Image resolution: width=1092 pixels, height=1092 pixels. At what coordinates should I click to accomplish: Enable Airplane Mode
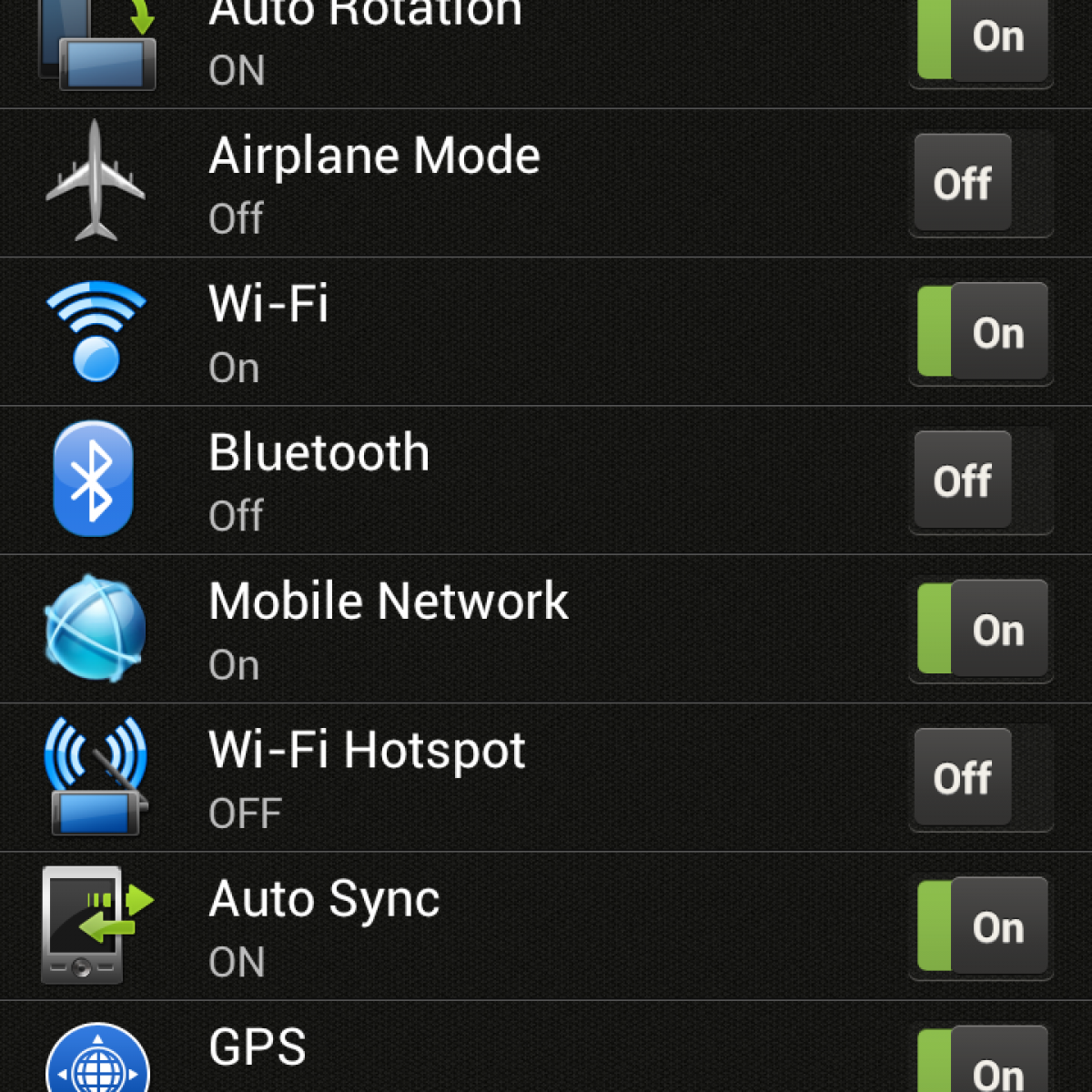(x=982, y=183)
